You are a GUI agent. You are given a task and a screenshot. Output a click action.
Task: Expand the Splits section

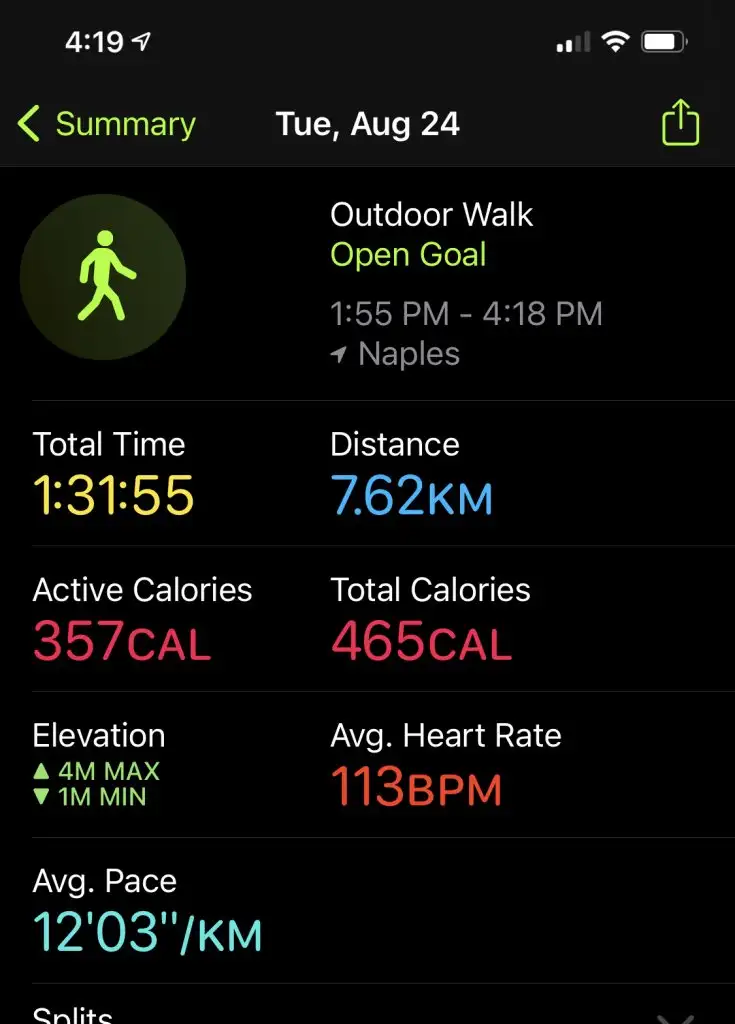click(x=675, y=1017)
